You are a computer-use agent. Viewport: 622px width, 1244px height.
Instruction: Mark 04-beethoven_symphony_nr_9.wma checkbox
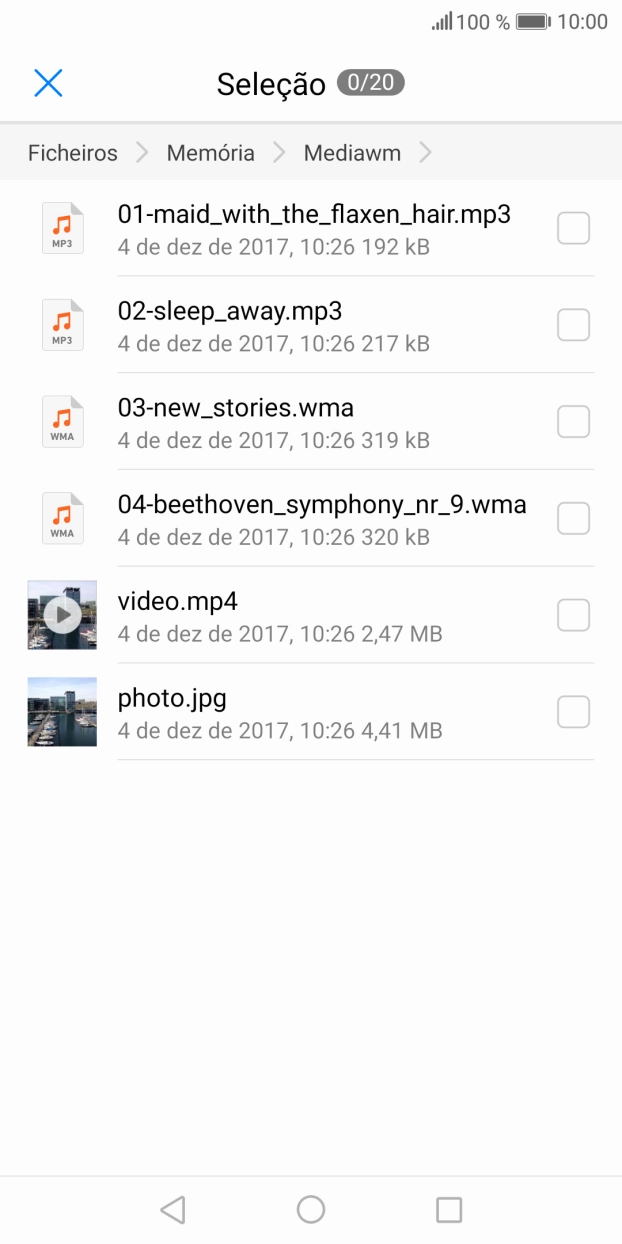coord(573,519)
